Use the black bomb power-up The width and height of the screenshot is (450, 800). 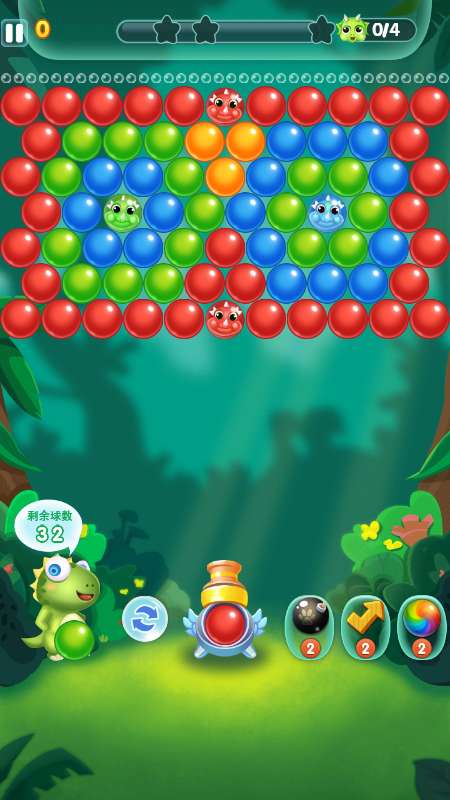(309, 627)
